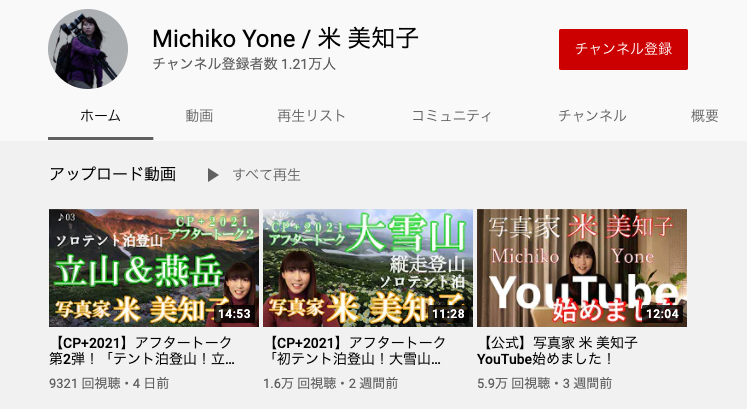Play all uploads with すべて再生
747x409 pixels.
tap(254, 175)
